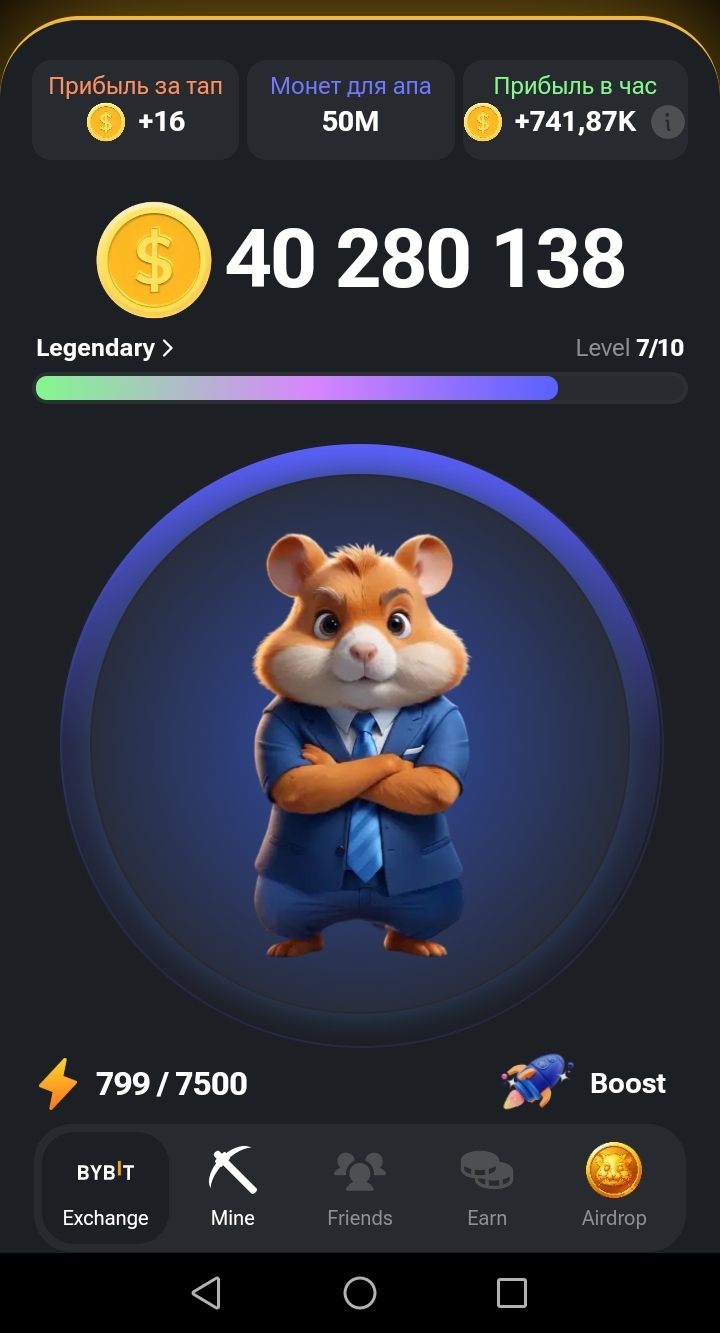Go to the Friends tab

point(360,1188)
